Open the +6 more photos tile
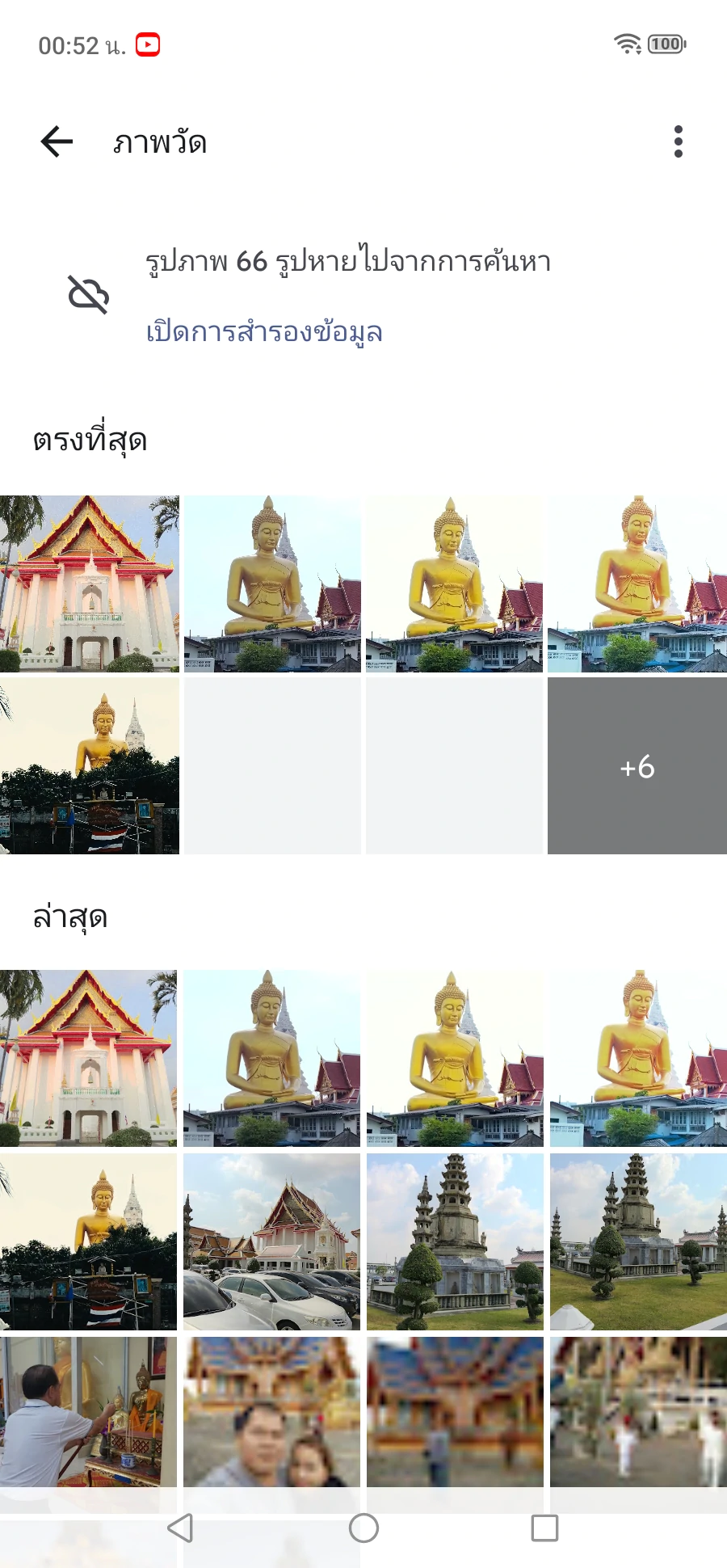 coord(637,765)
